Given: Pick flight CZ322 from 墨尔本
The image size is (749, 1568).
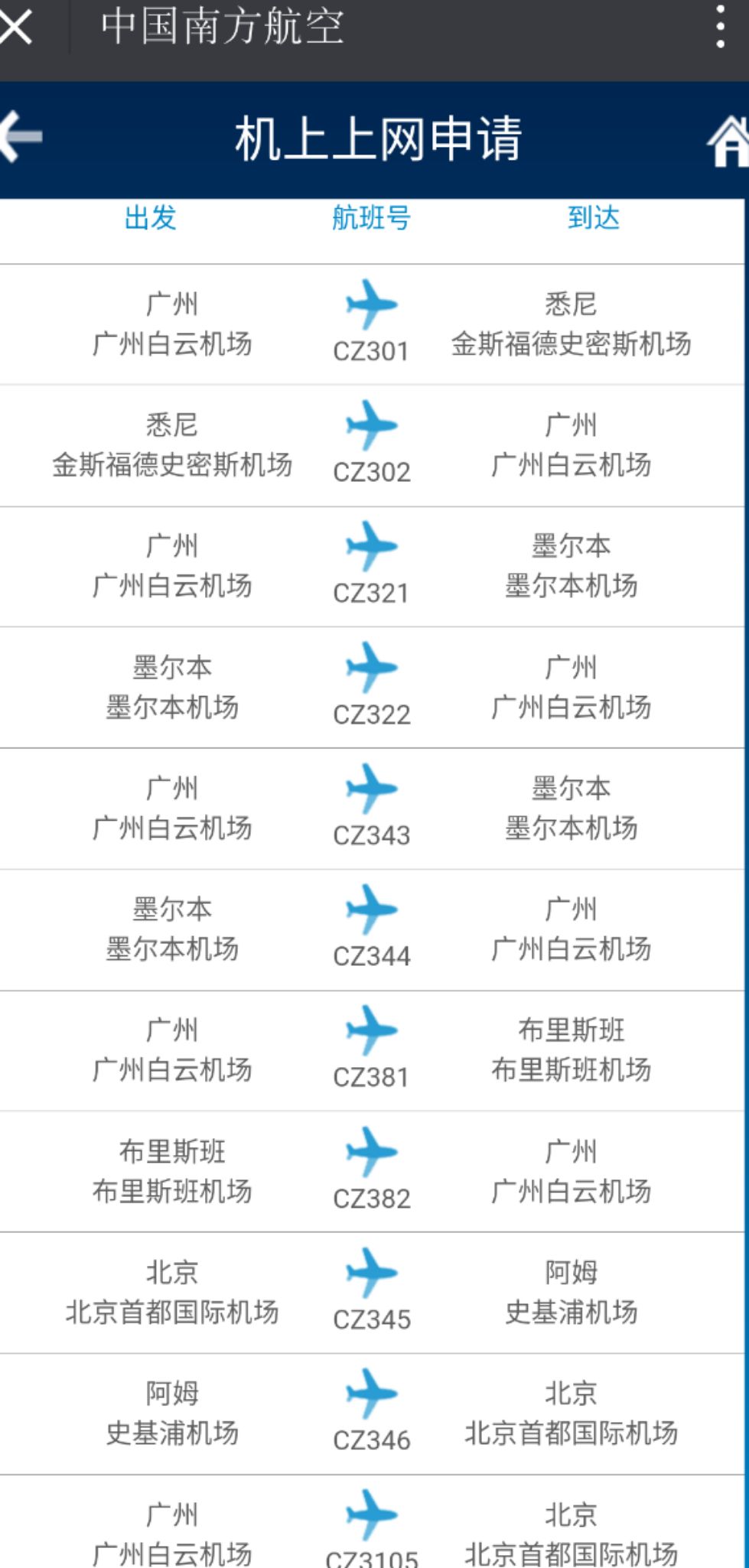Looking at the screenshot, I should pos(372,688).
